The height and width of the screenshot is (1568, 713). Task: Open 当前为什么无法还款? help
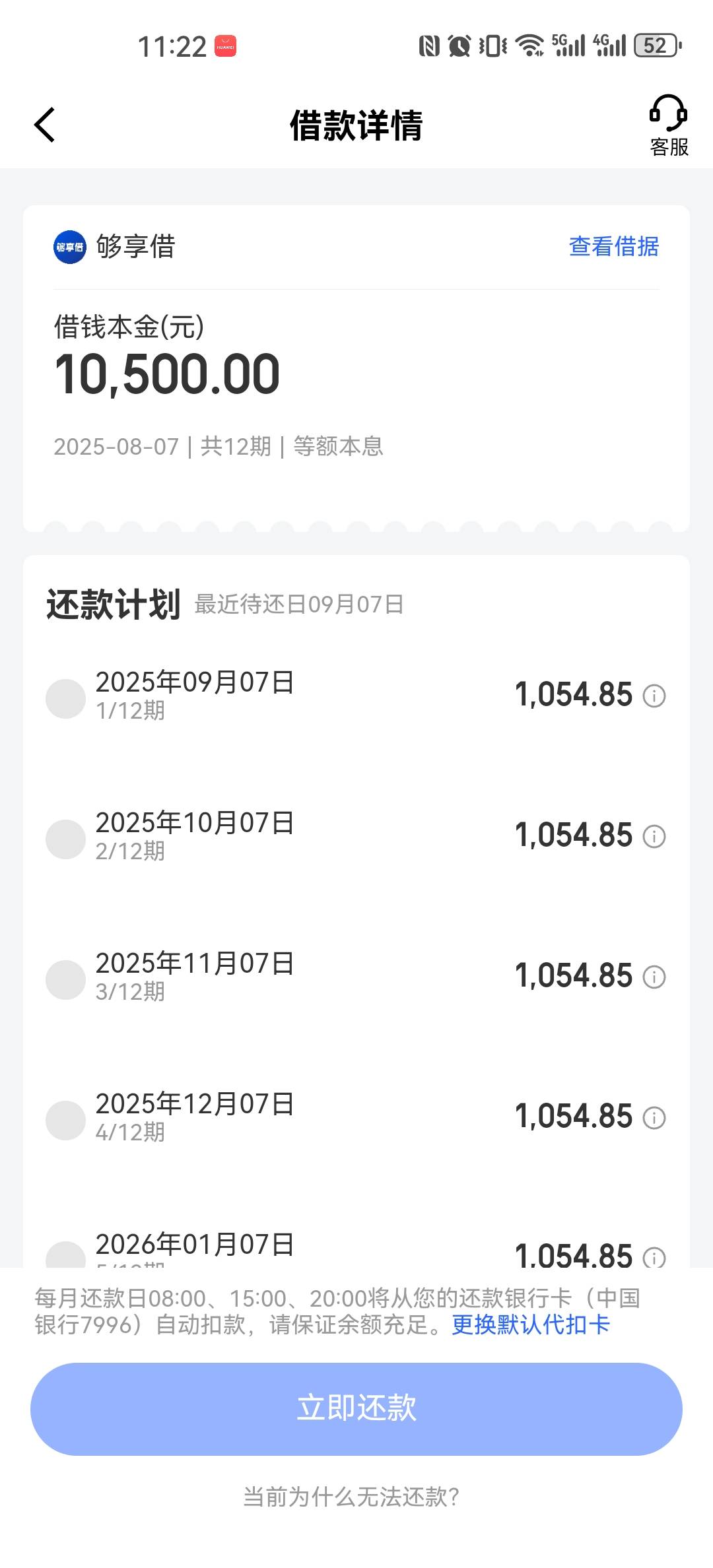tap(351, 1497)
